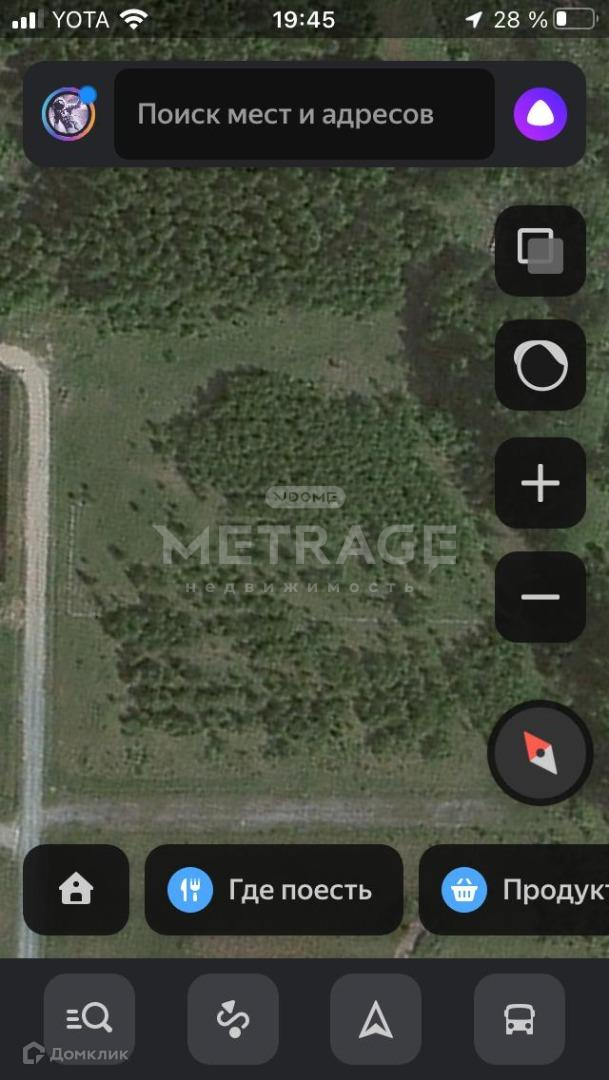Toggle the traffic indicator button
This screenshot has height=1080, width=609.
click(540, 366)
